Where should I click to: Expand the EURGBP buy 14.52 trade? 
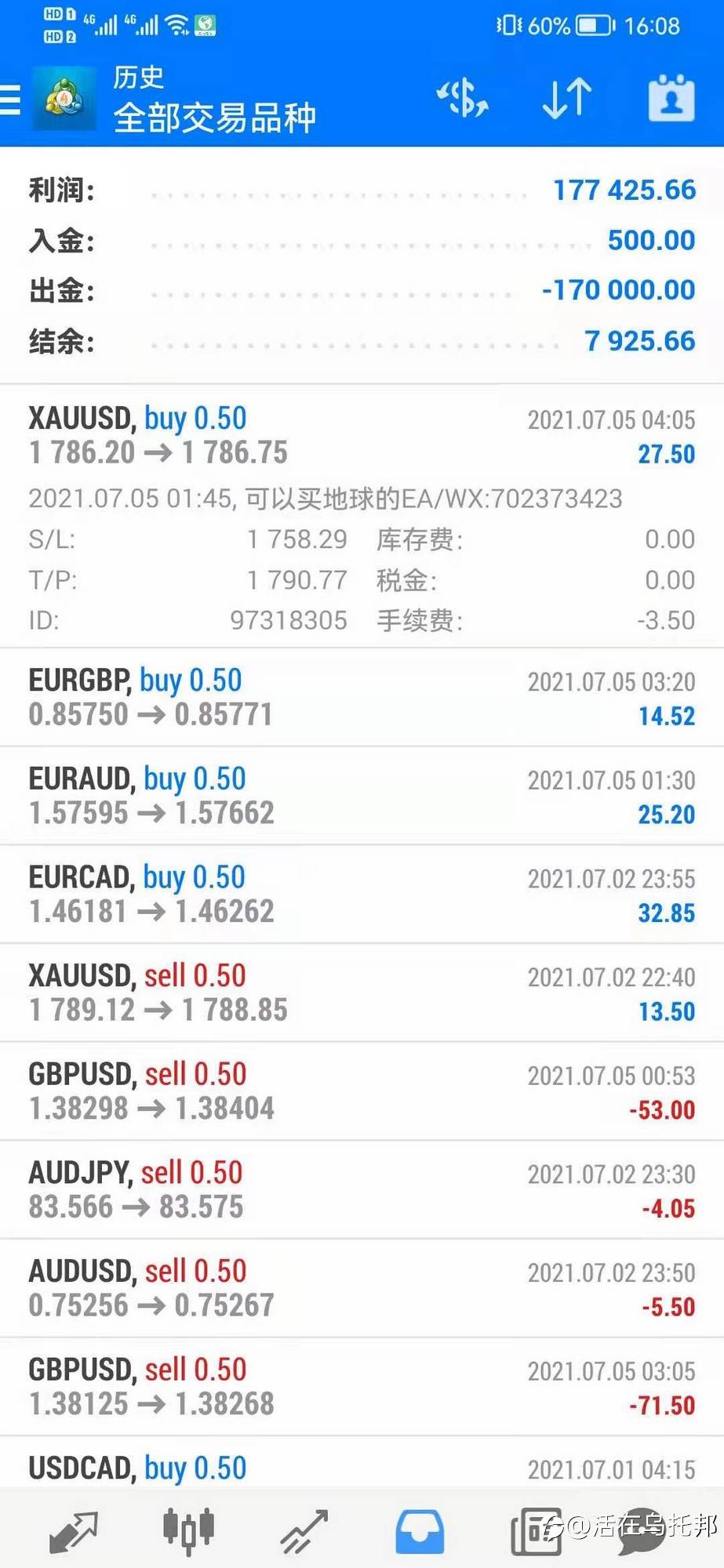[x=361, y=697]
